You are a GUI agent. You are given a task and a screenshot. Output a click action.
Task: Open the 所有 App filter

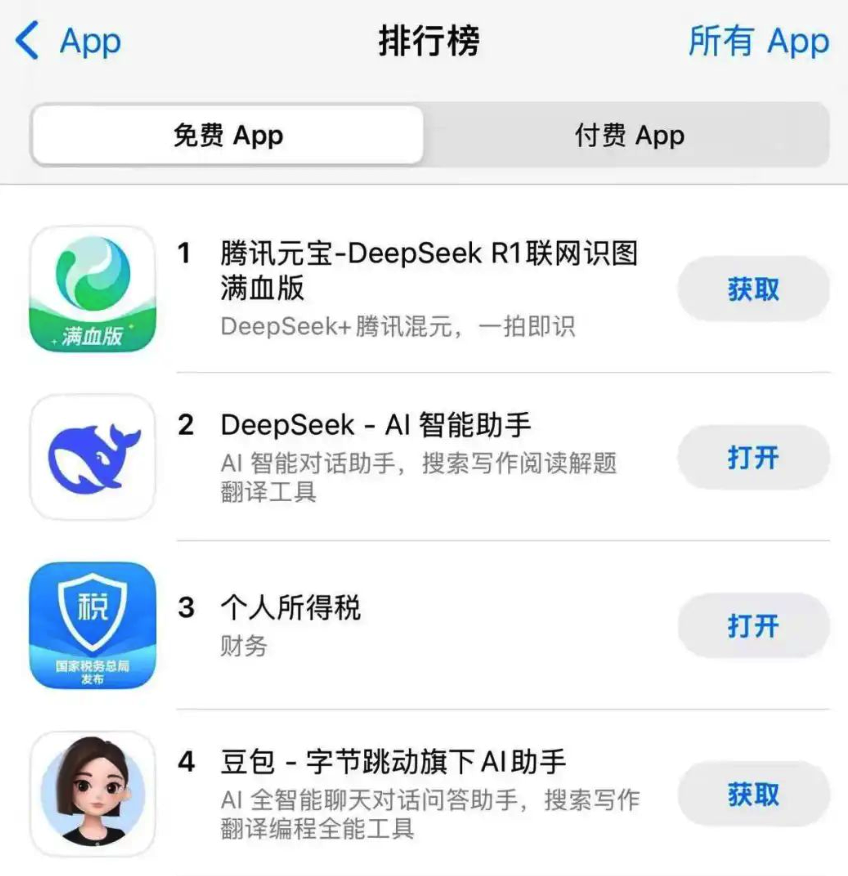(758, 42)
